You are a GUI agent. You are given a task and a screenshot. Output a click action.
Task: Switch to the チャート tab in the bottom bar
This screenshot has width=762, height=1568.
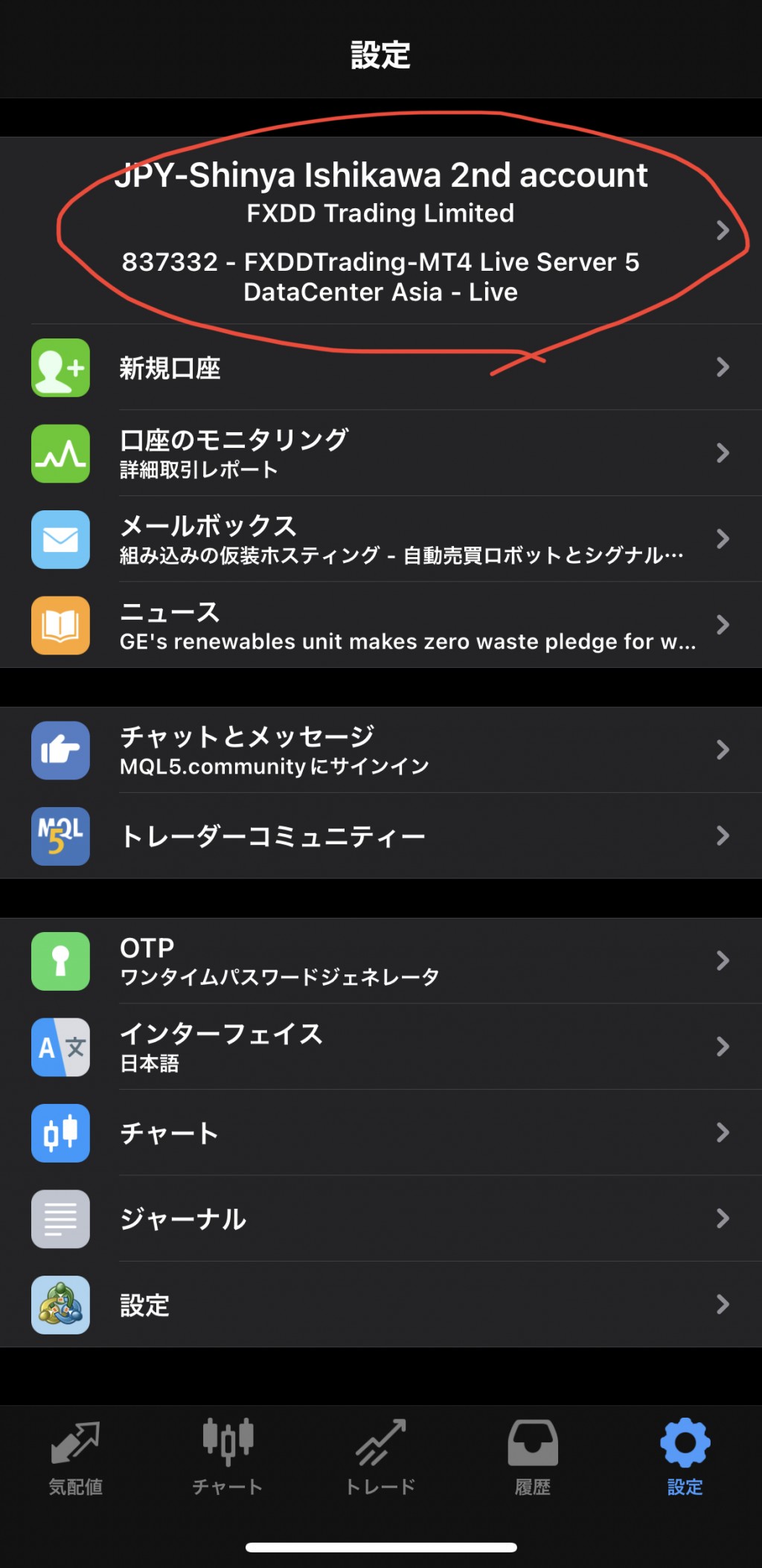[x=228, y=1456]
